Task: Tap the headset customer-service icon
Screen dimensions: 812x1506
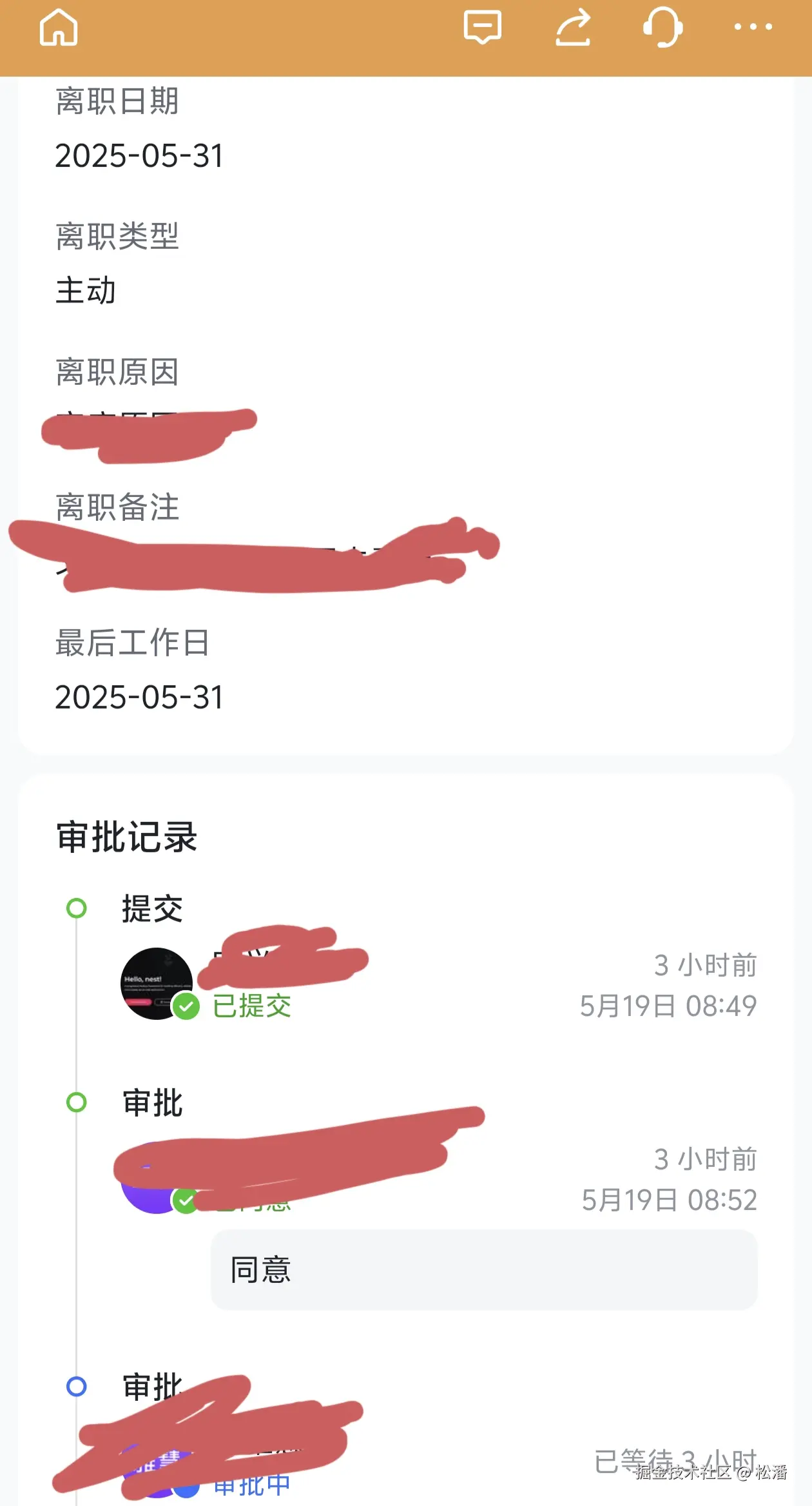Action: pyautogui.click(x=663, y=27)
